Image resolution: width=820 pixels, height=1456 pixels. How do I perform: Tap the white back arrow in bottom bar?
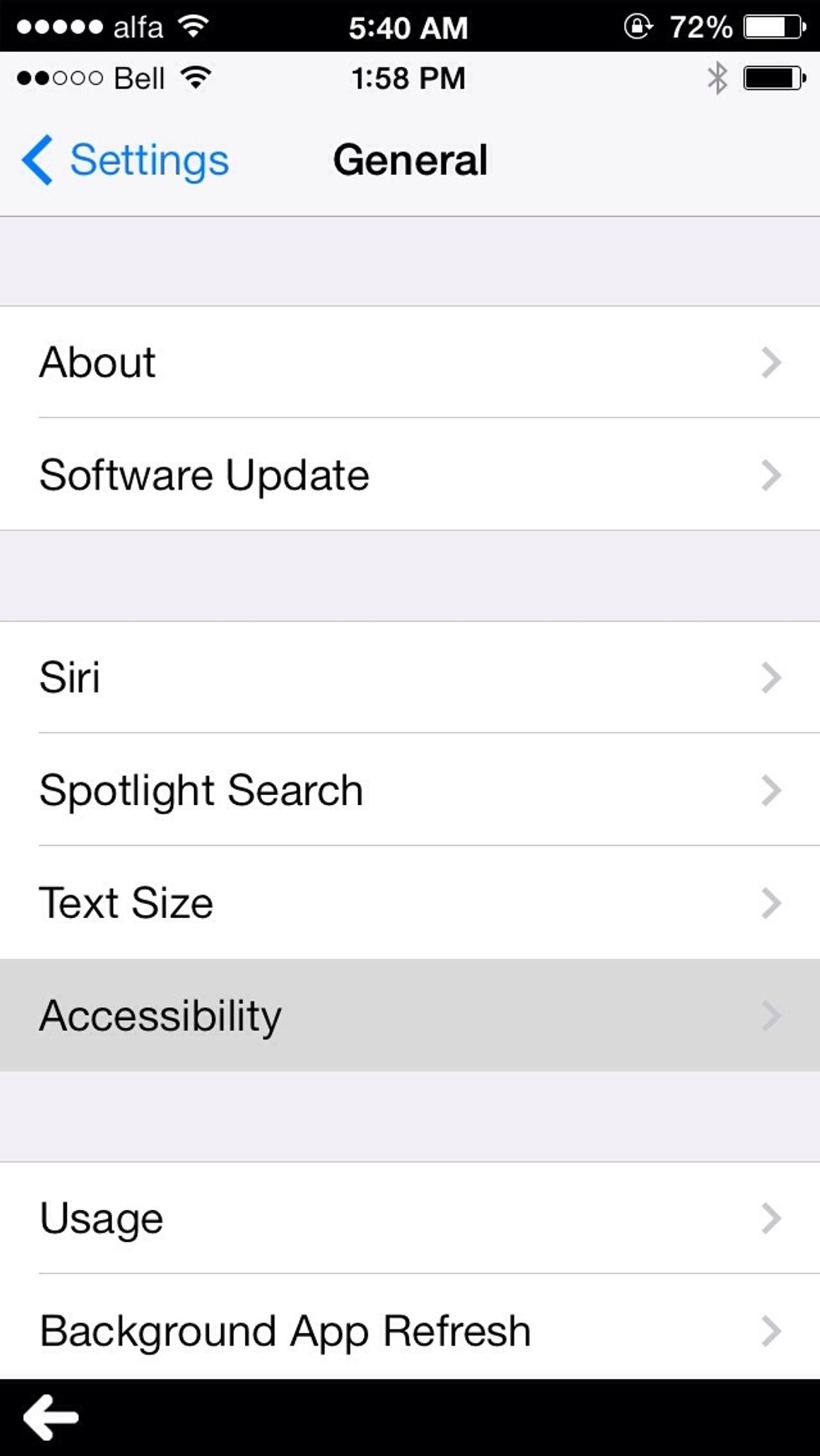click(x=51, y=1417)
